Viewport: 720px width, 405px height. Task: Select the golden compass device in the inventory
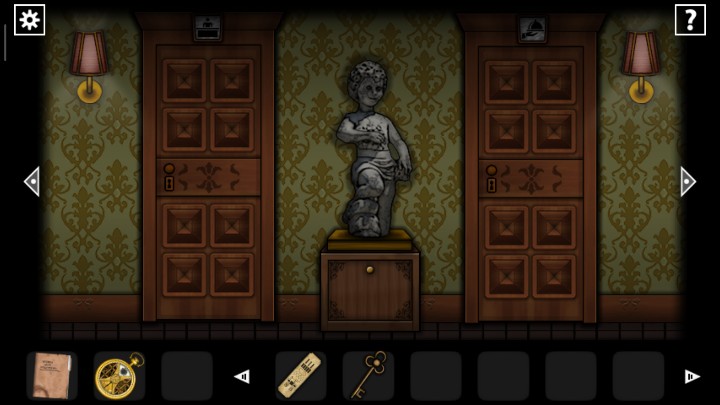pyautogui.click(x=119, y=376)
